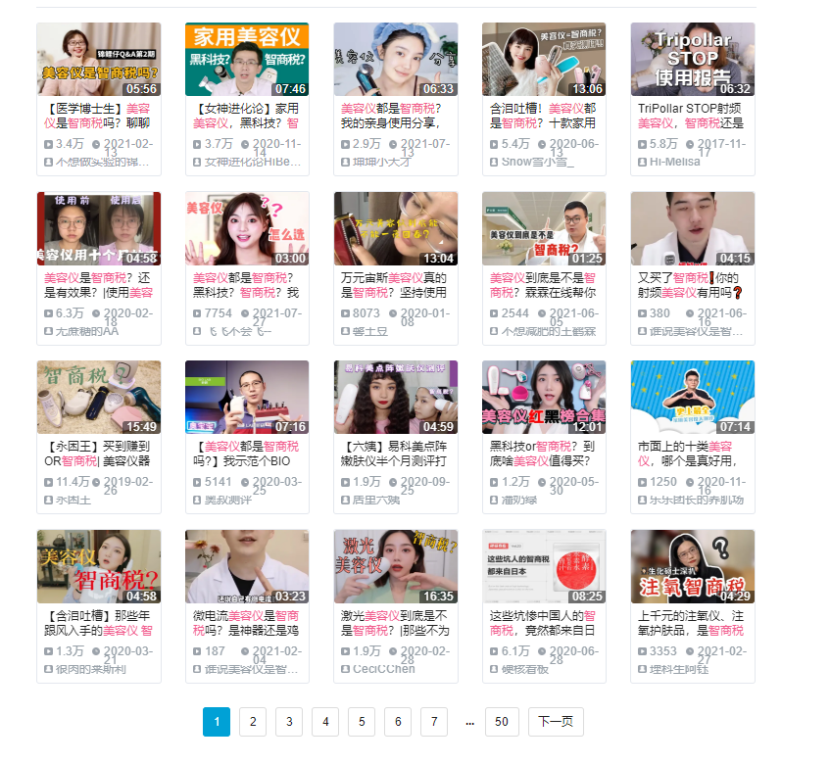Open the 美容仪红黑榜合集 video

pos(544,397)
